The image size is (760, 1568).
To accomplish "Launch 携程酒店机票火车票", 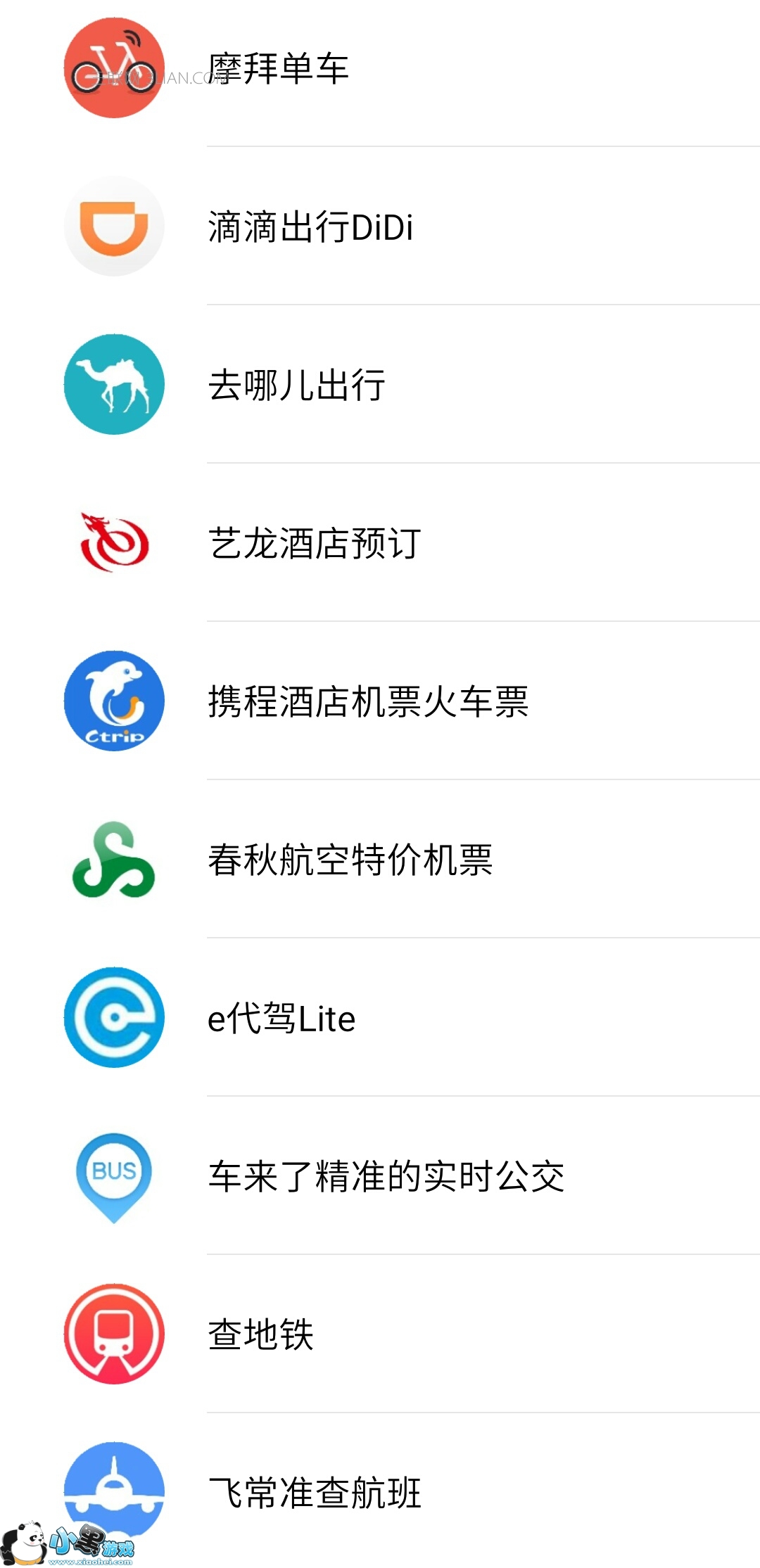I will [367, 701].
